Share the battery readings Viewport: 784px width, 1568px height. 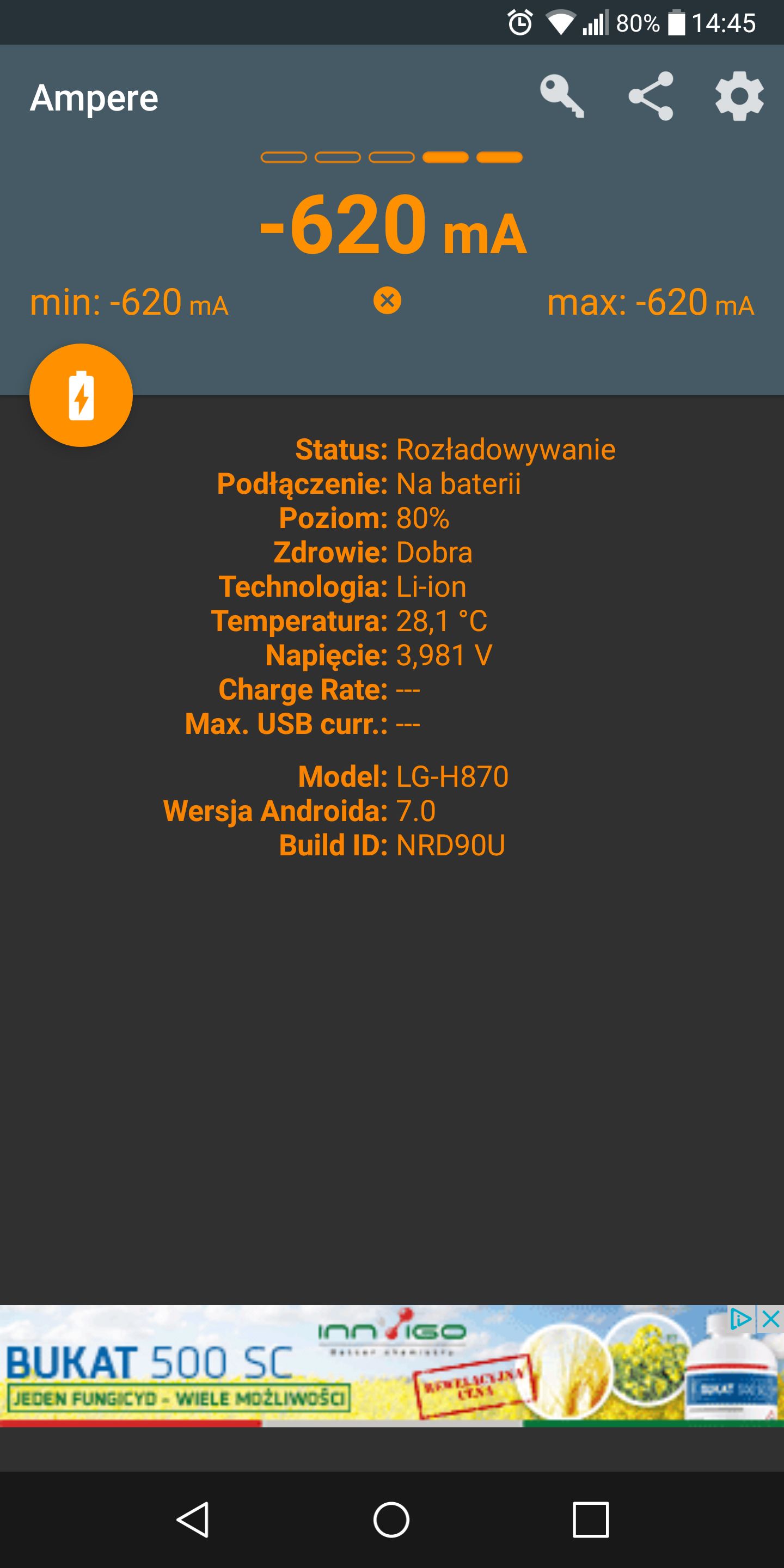click(651, 96)
